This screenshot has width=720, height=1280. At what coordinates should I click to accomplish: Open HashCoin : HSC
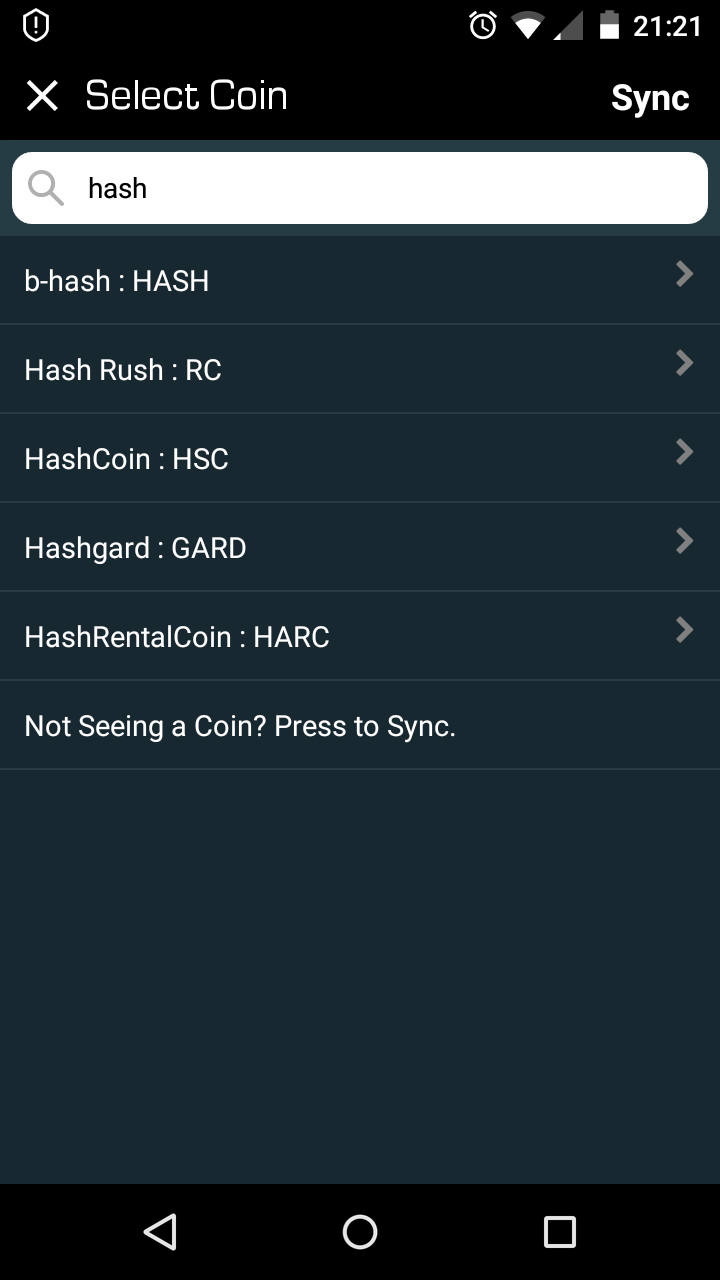click(360, 459)
